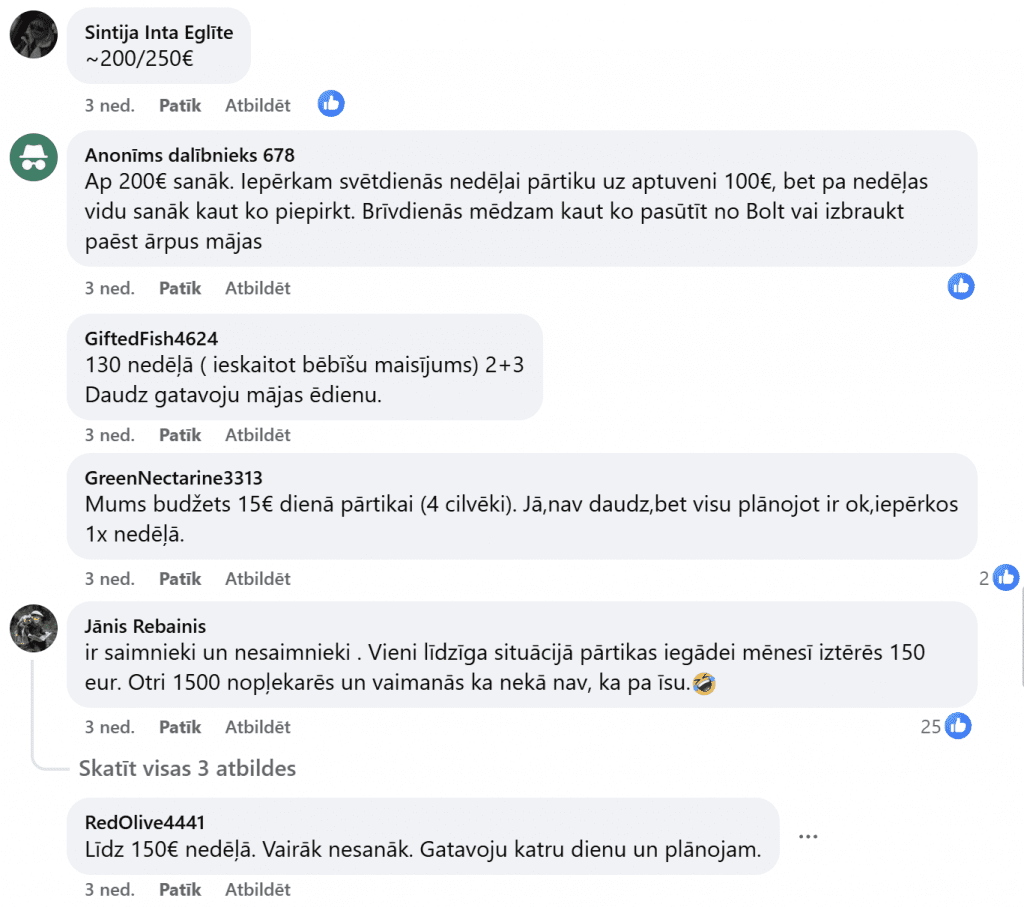Image resolution: width=1024 pixels, height=907 pixels.
Task: Tap Patīk under GreenNectarine3313's comment
Action: pyautogui.click(x=180, y=579)
